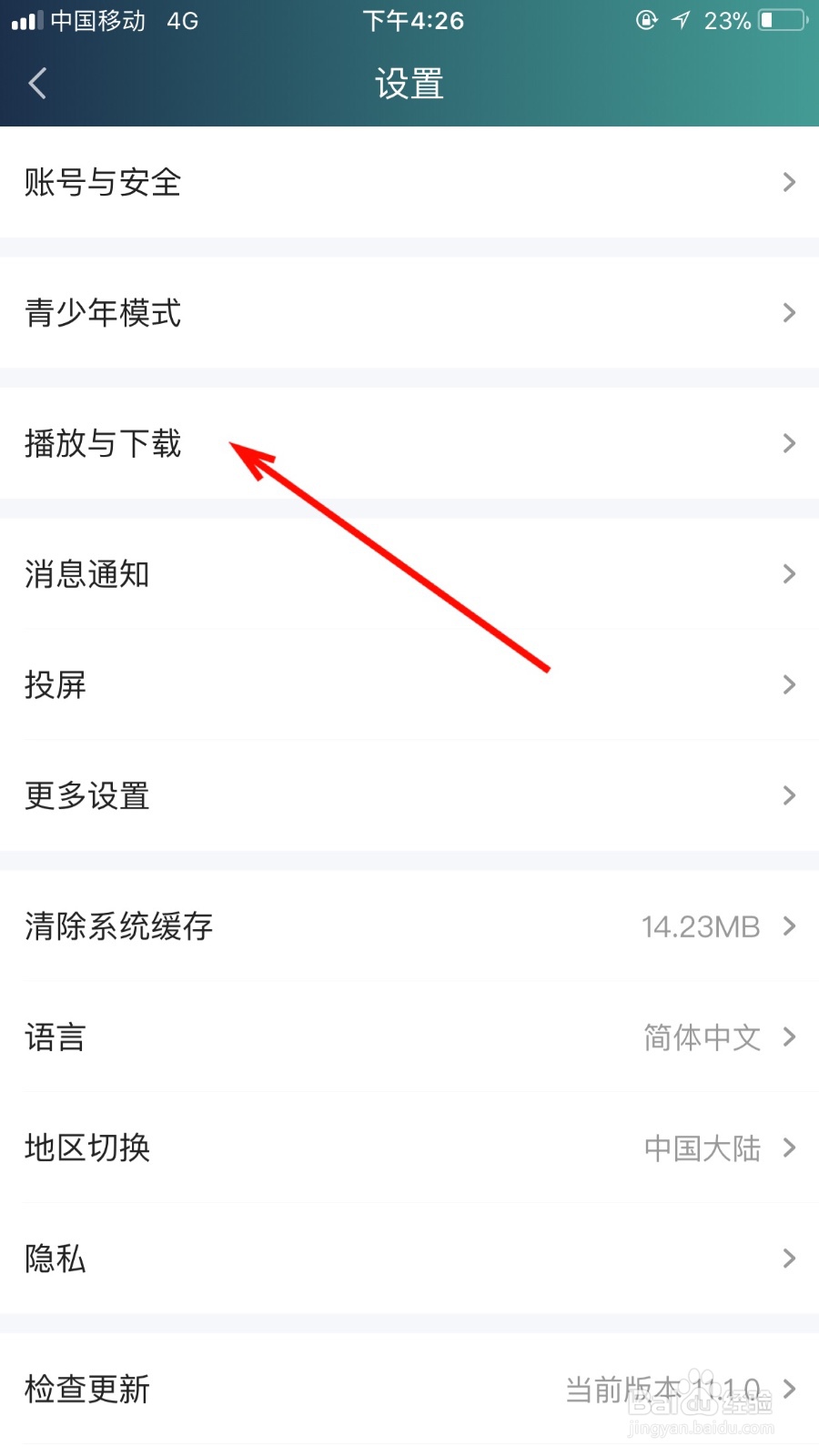819x1456 pixels.
Task: Open 地区切换 region switch settings
Action: coord(87,1148)
